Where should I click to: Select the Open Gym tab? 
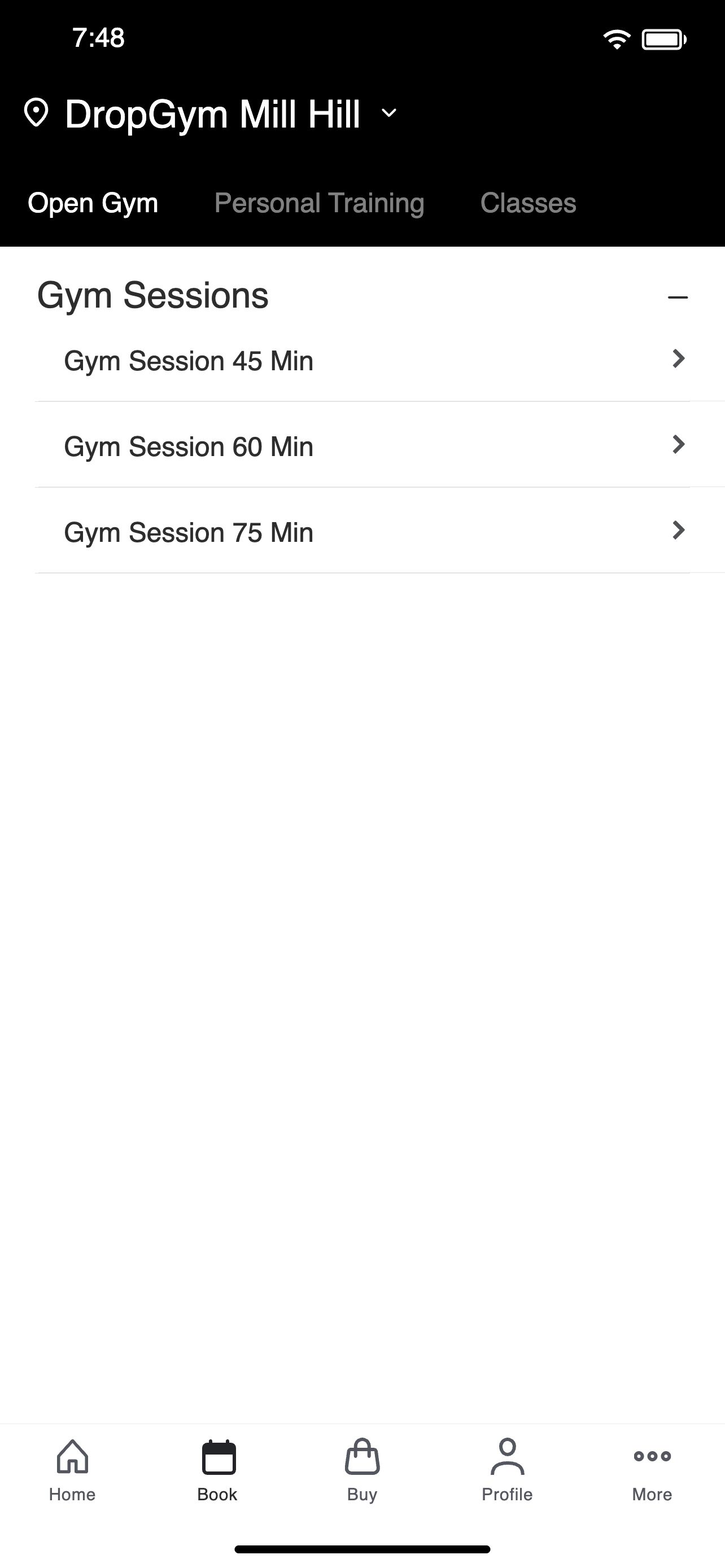(93, 203)
